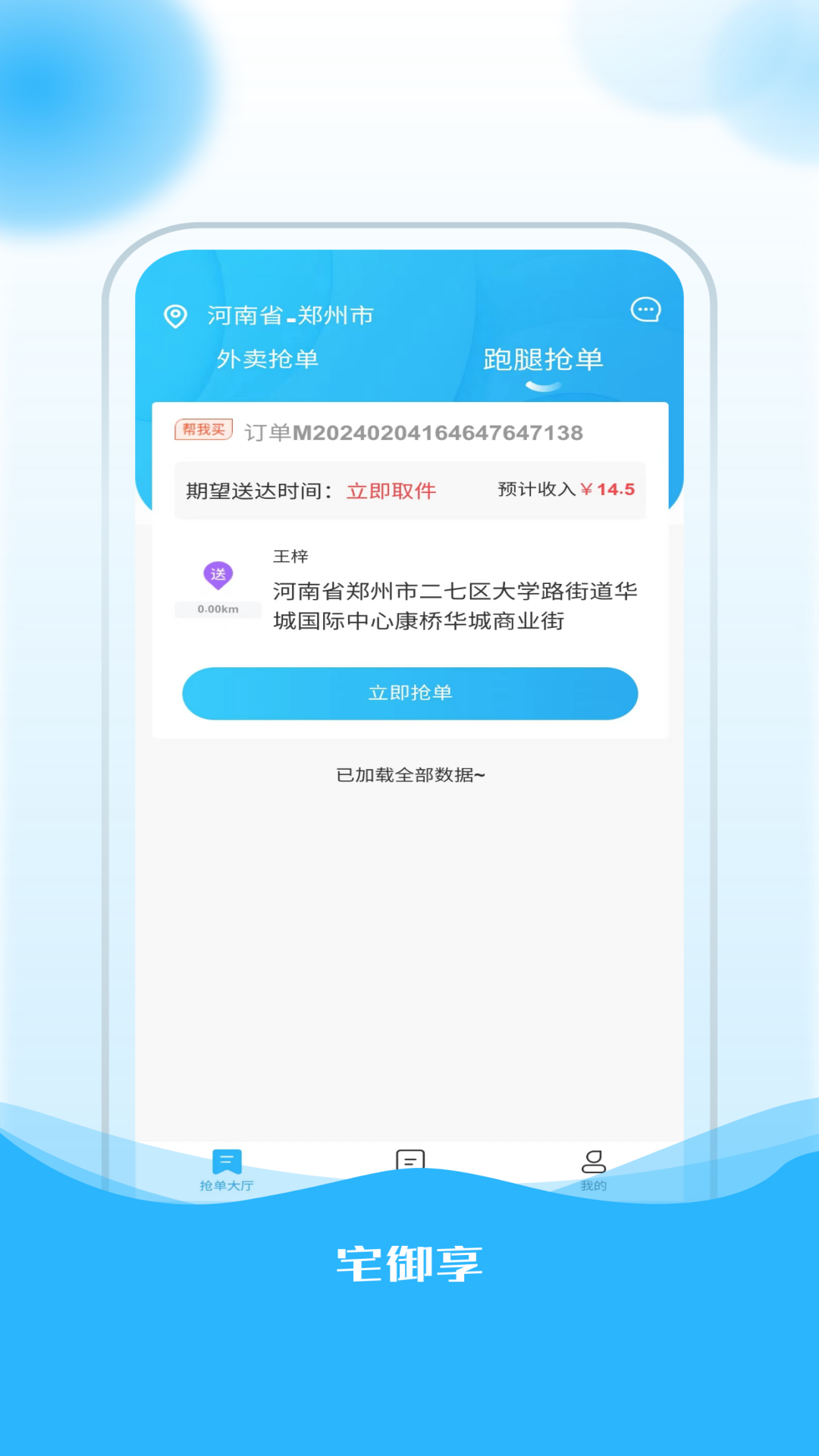Click the 帮我买 order type badge
819x1456 pixels.
click(202, 429)
